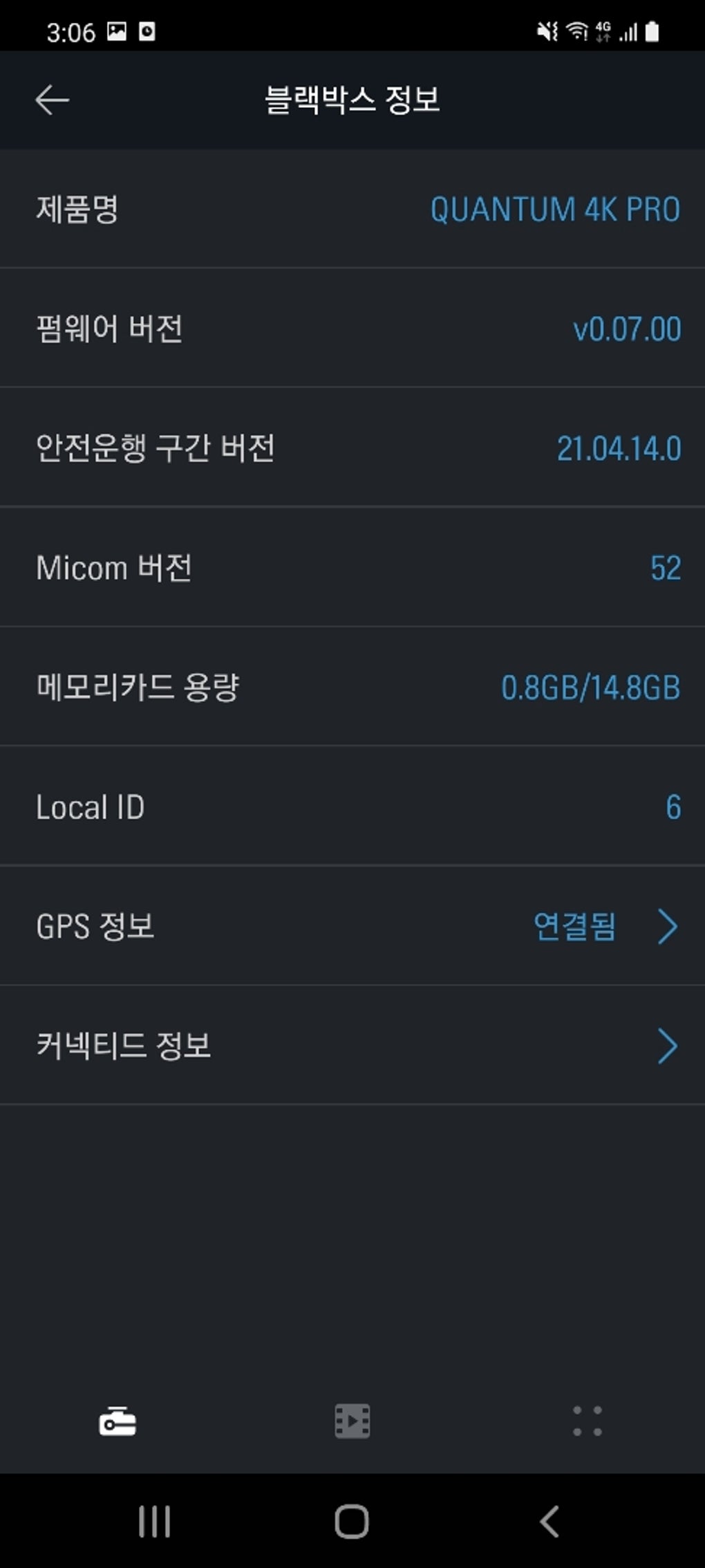Open the four-dot more menu tab
The width and height of the screenshot is (705, 1568).
pyautogui.click(x=587, y=1421)
